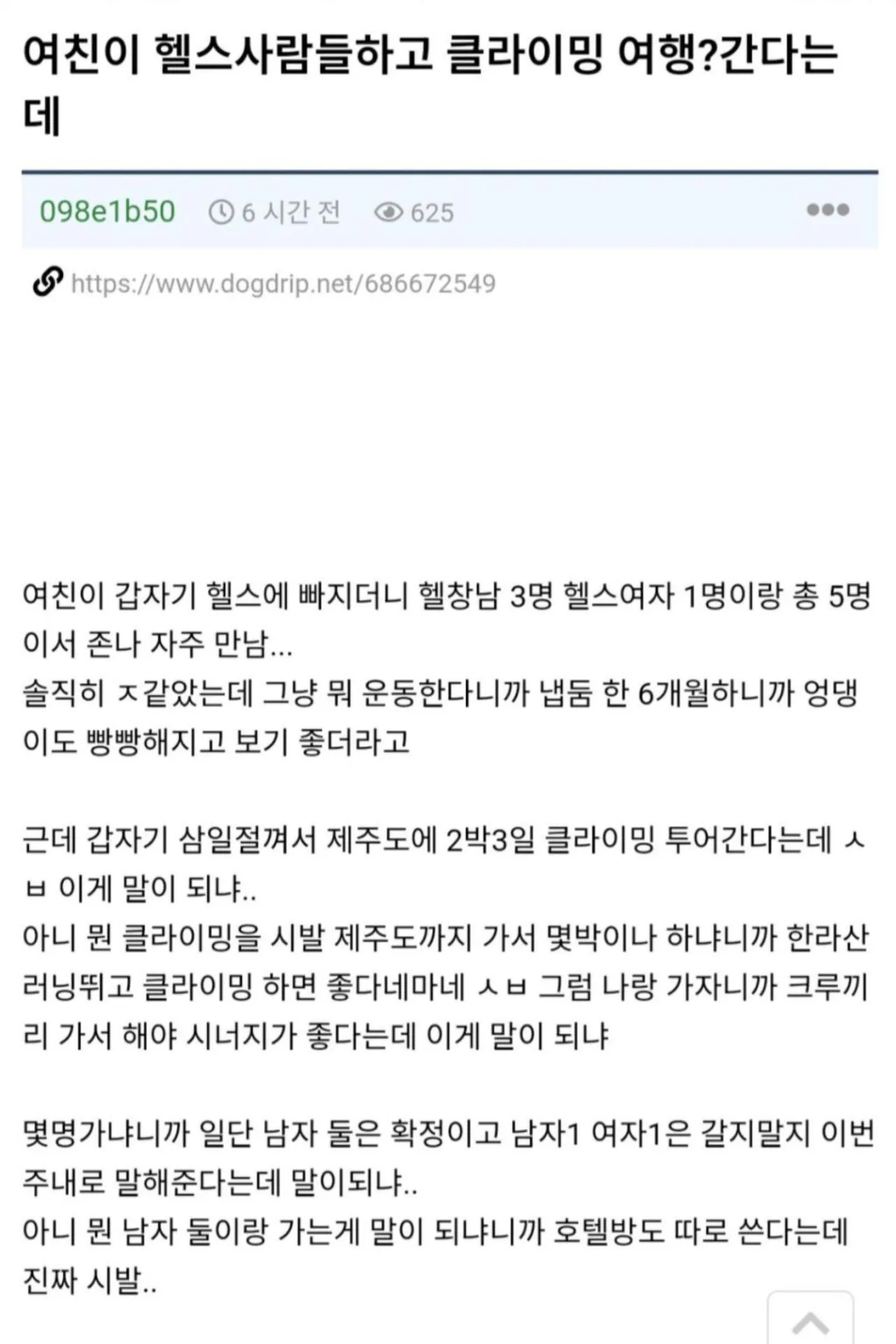Open the dogdrip.net post URL link
896x1344 pixels.
coord(283,284)
